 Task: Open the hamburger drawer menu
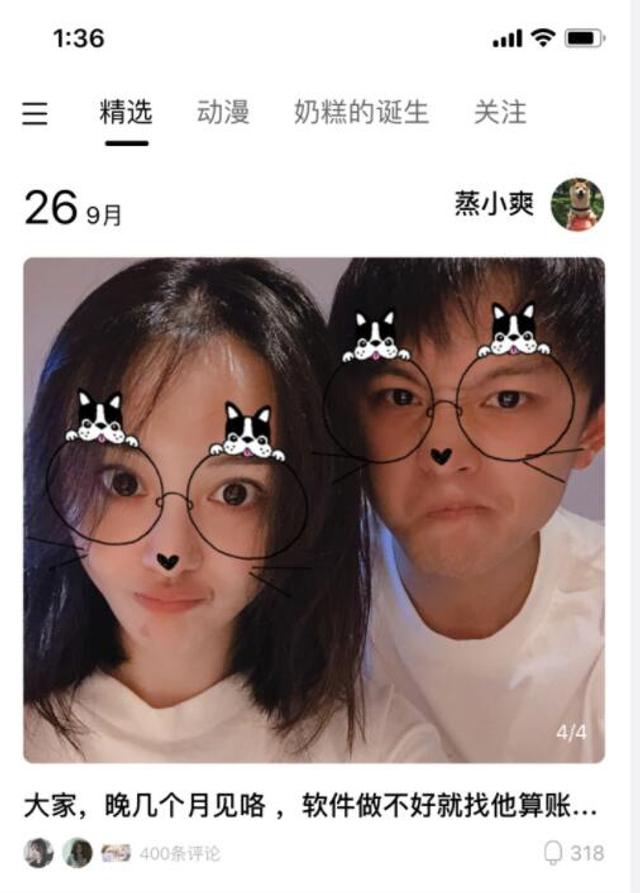(x=35, y=113)
